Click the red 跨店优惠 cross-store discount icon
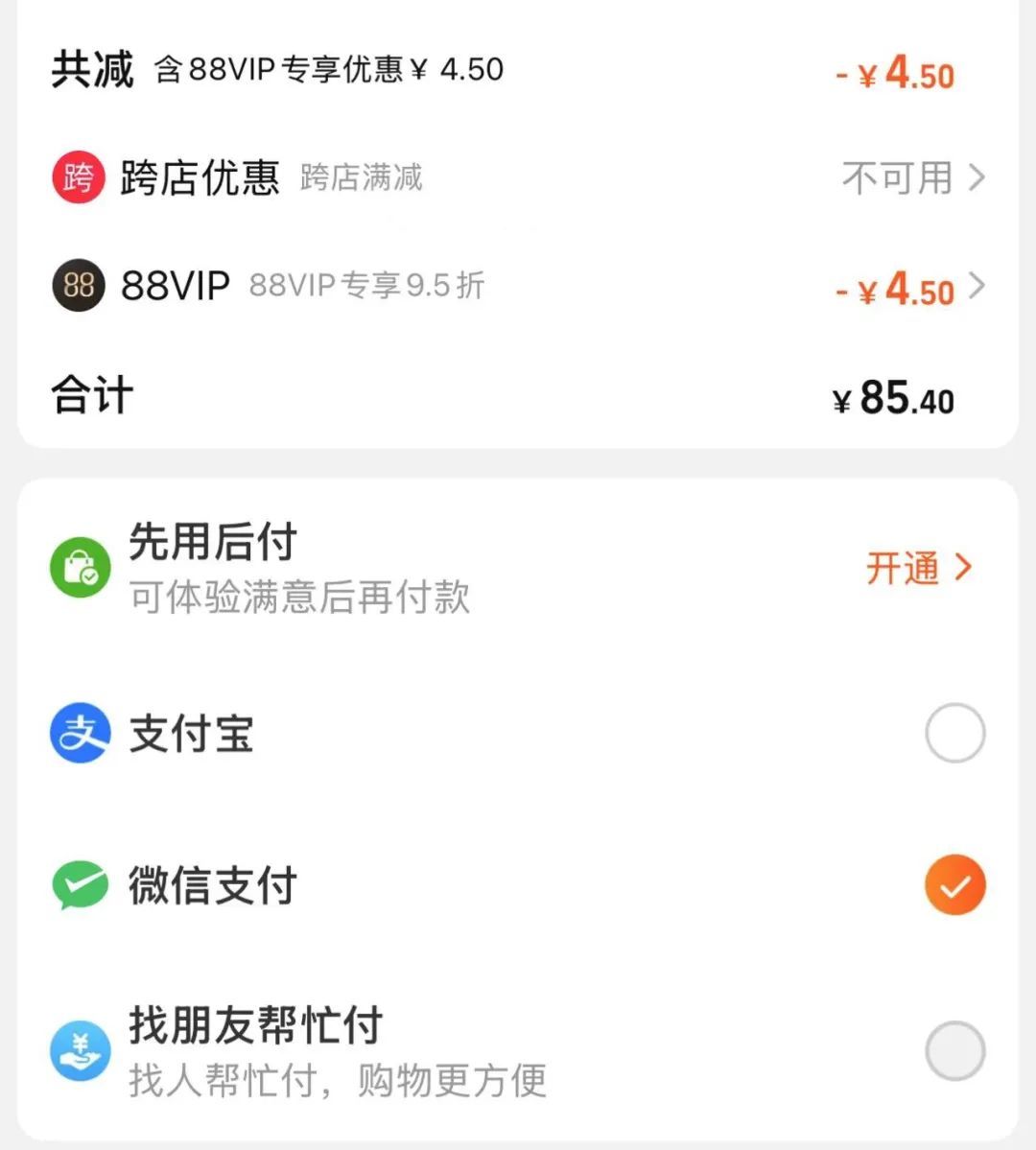The image size is (1036, 1150). click(x=79, y=176)
